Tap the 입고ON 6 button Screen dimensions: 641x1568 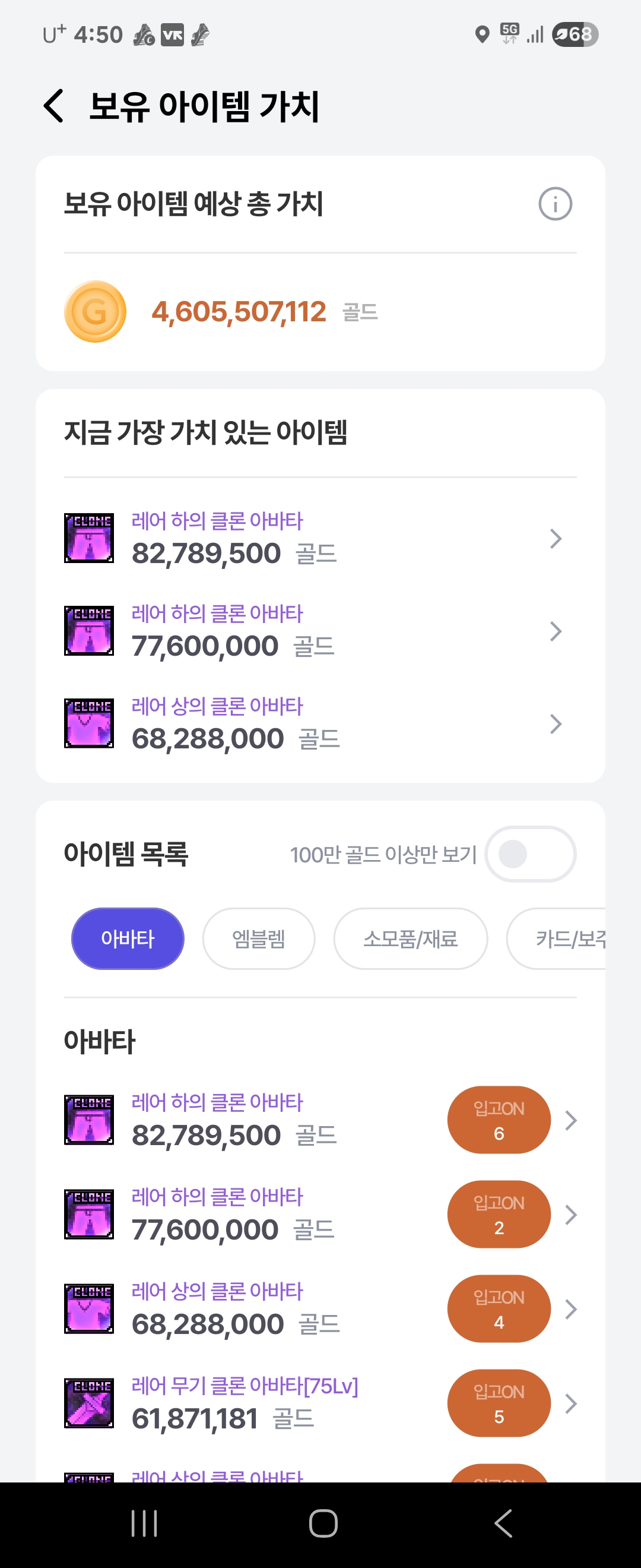499,1120
